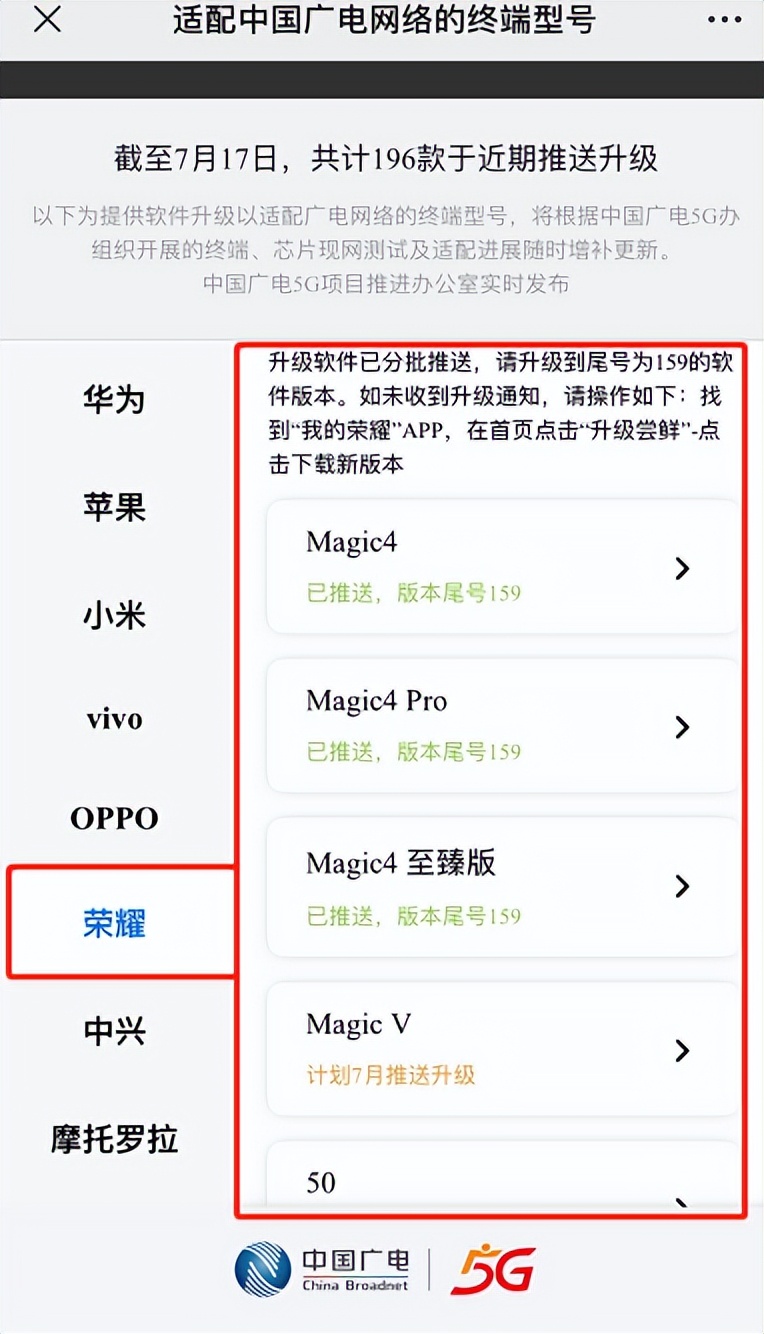
Task: Open the 中兴 device list
Action: [x=113, y=1031]
